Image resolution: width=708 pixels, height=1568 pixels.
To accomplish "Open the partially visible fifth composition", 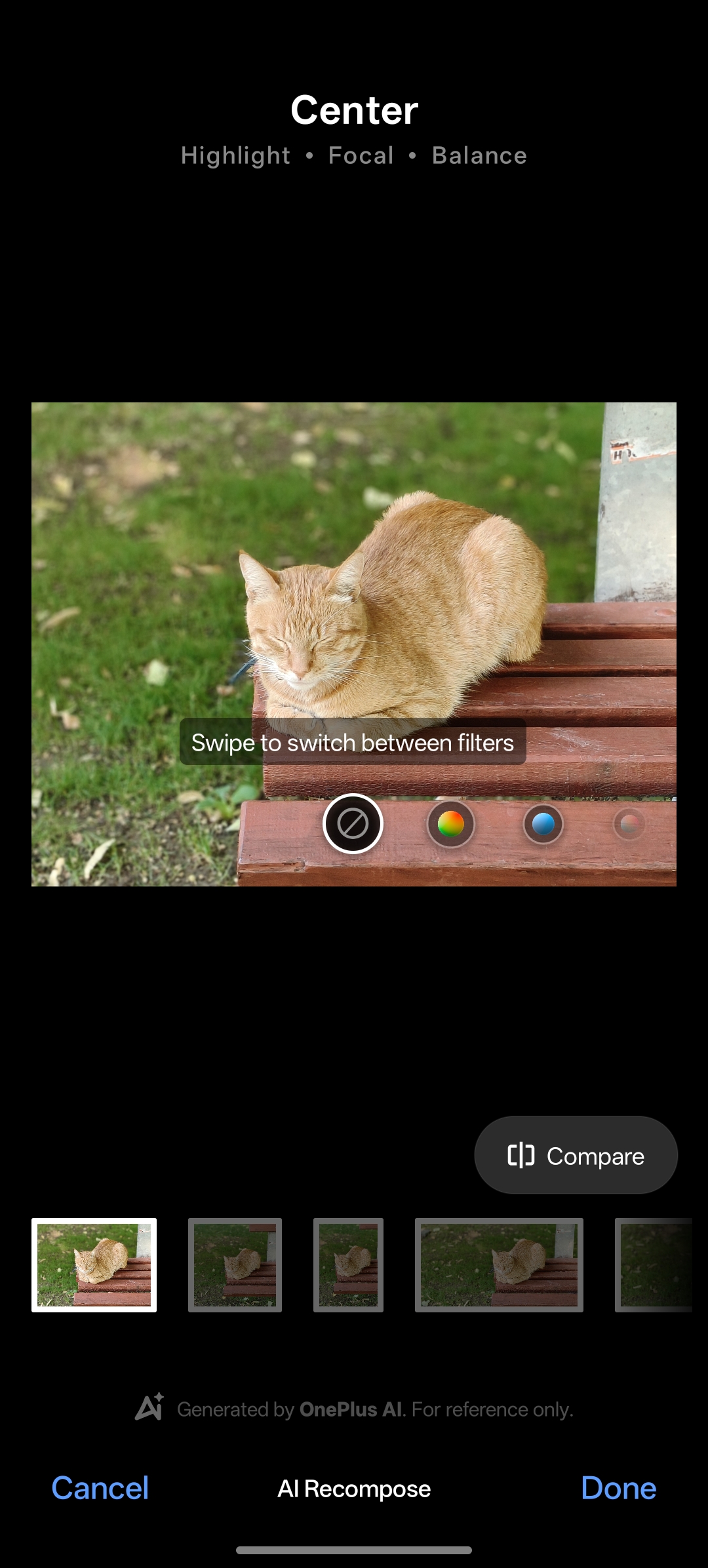I will click(x=654, y=1265).
